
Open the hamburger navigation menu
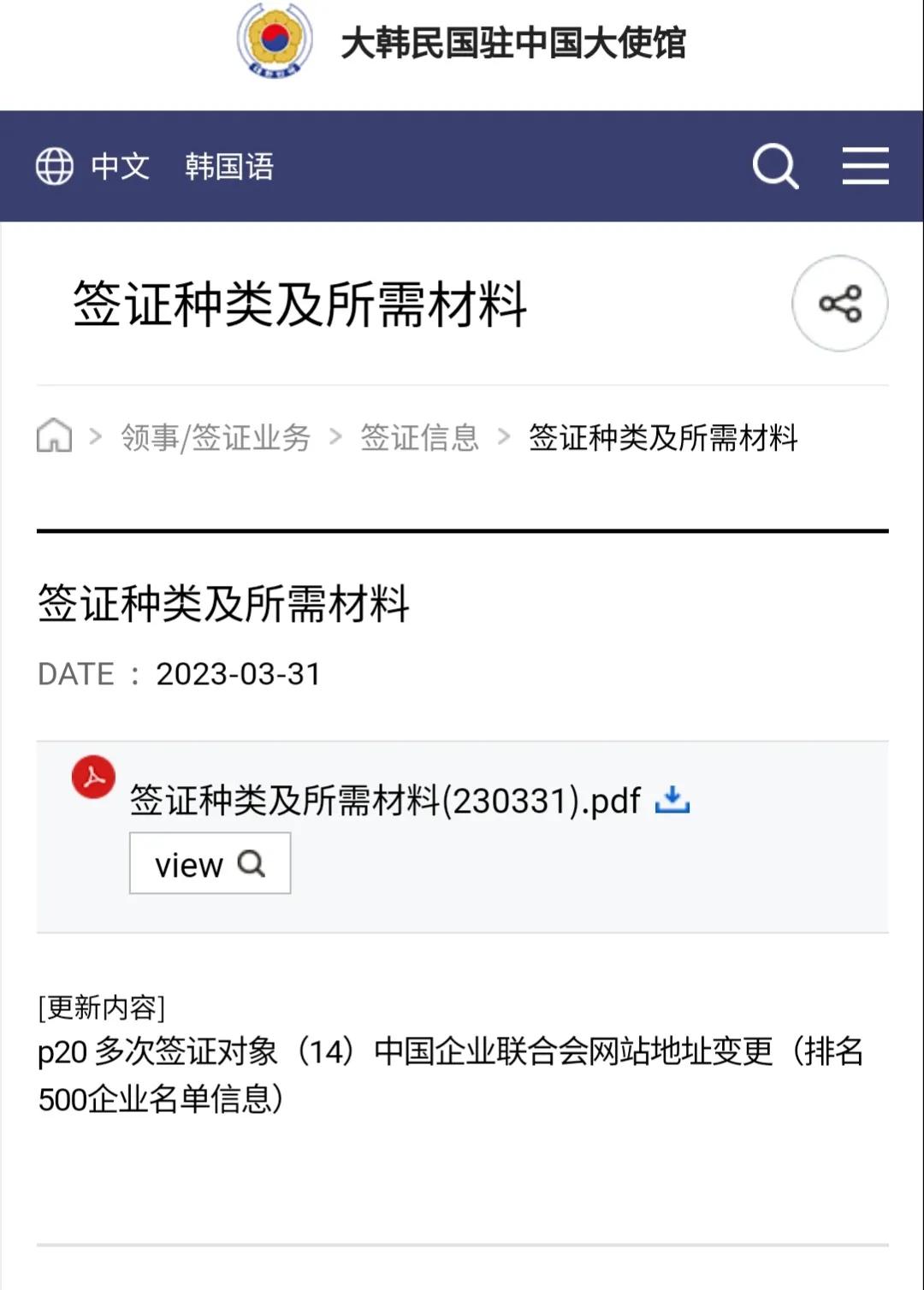[865, 166]
